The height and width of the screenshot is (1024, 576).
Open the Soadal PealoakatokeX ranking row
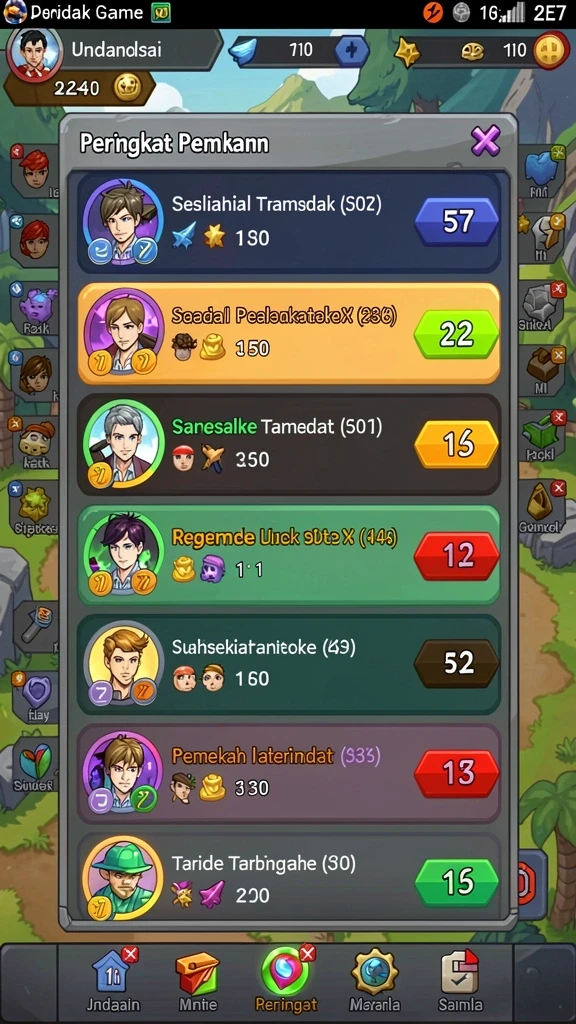pyautogui.click(x=289, y=334)
